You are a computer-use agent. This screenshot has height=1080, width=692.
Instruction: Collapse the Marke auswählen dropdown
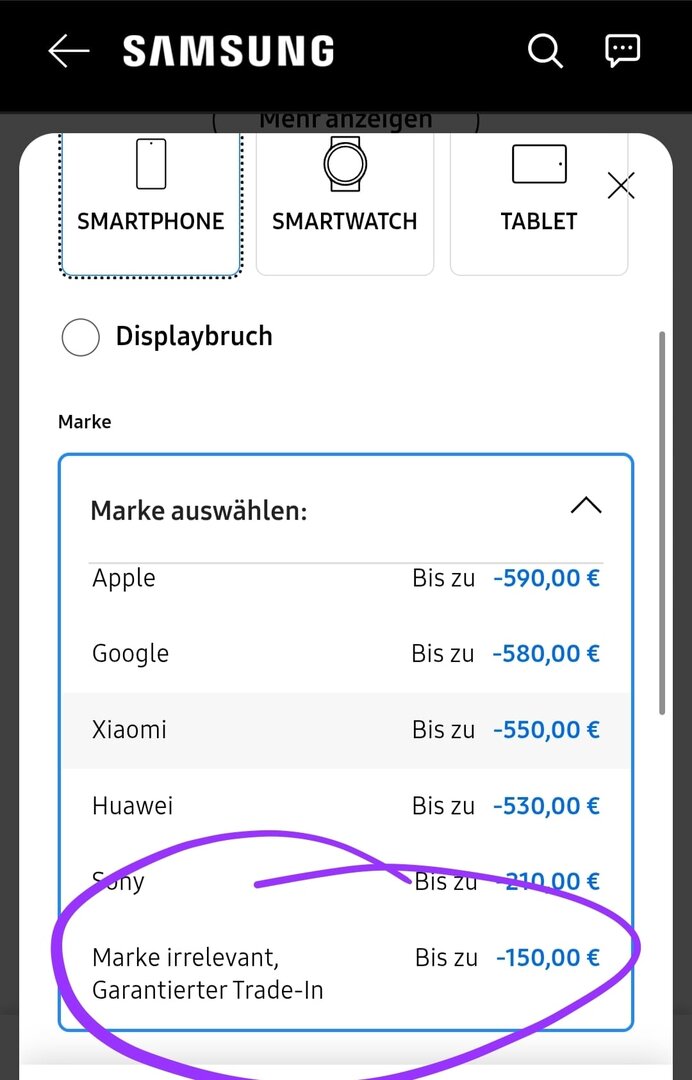coord(585,506)
